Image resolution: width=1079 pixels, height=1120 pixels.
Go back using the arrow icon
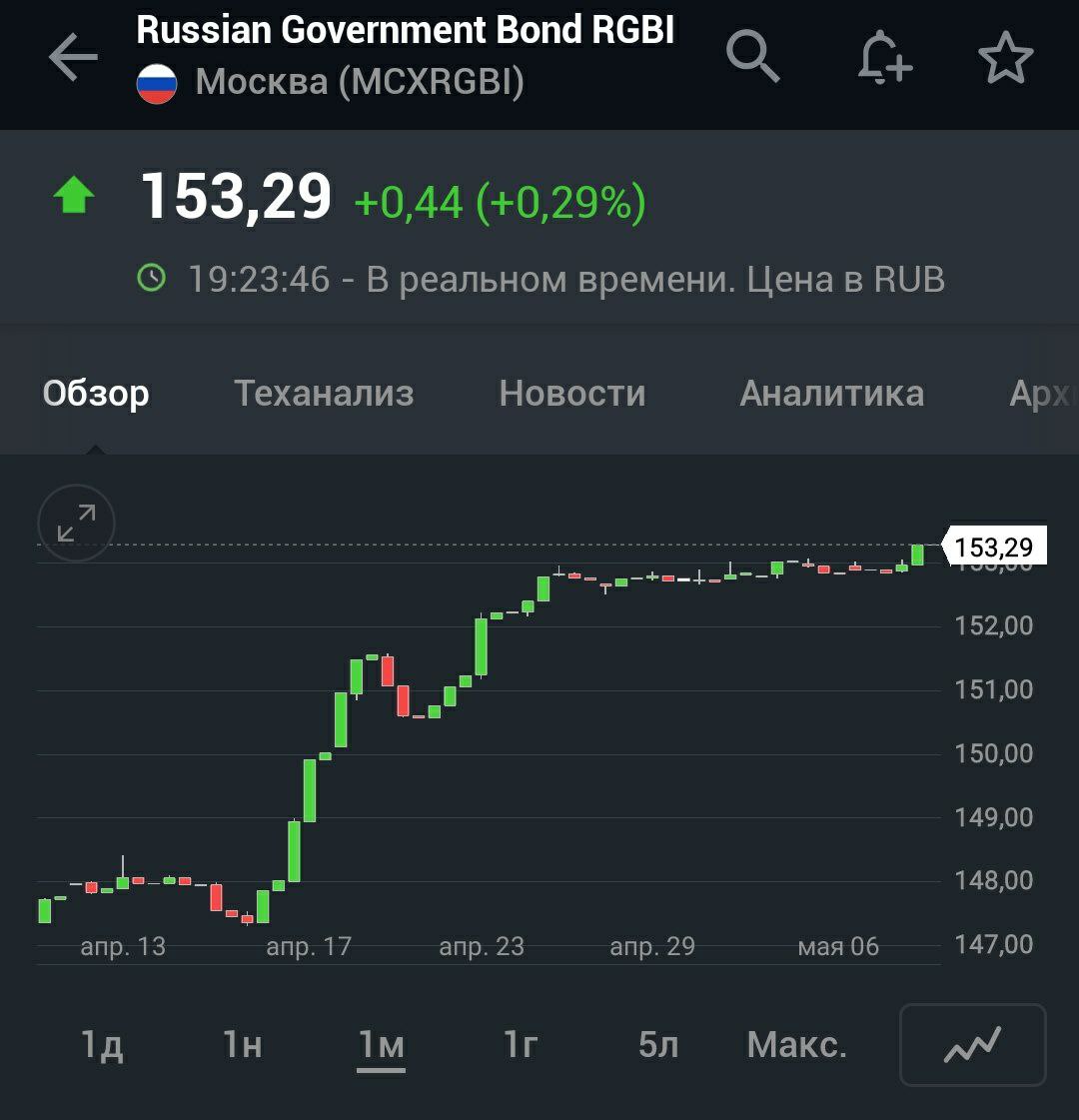tap(73, 58)
